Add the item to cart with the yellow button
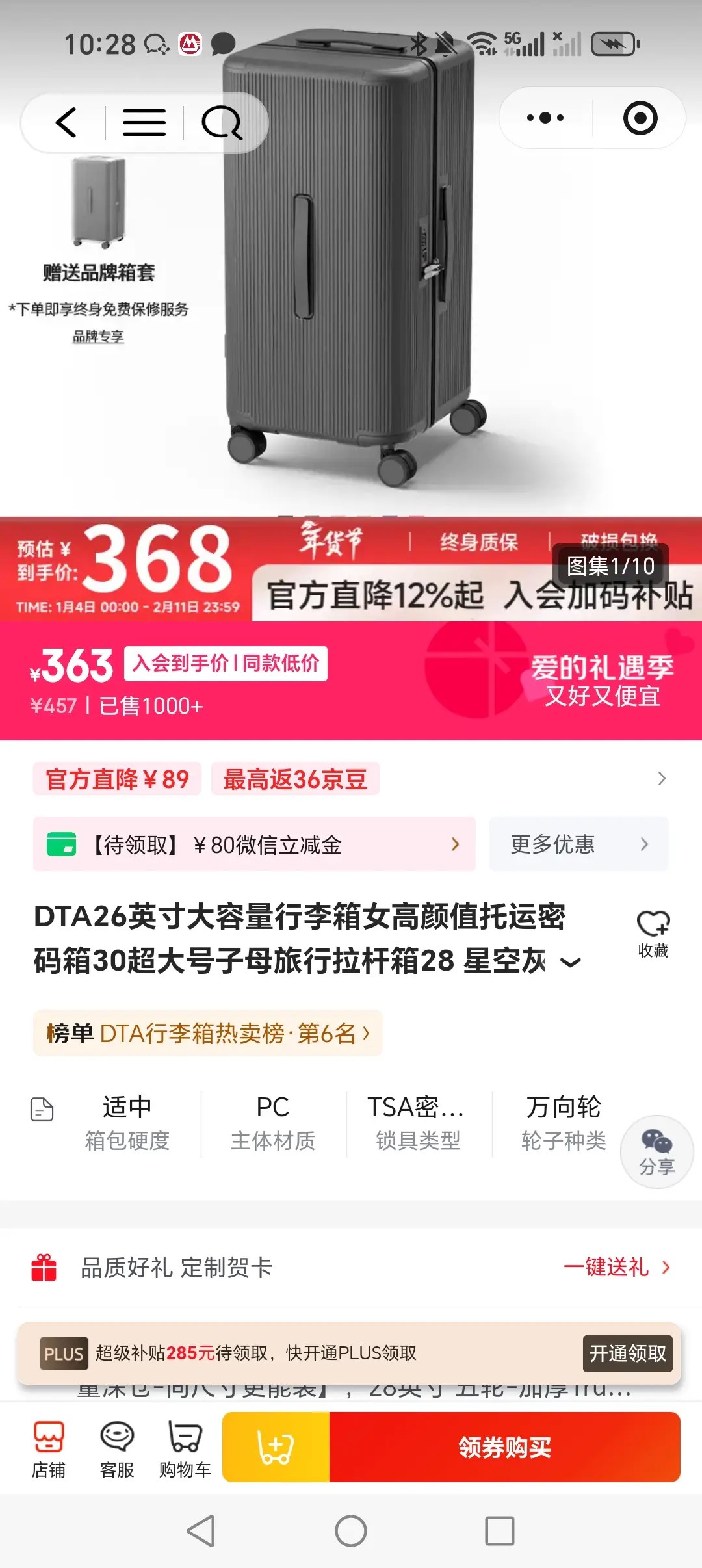The image size is (702, 1568). coord(276,1448)
